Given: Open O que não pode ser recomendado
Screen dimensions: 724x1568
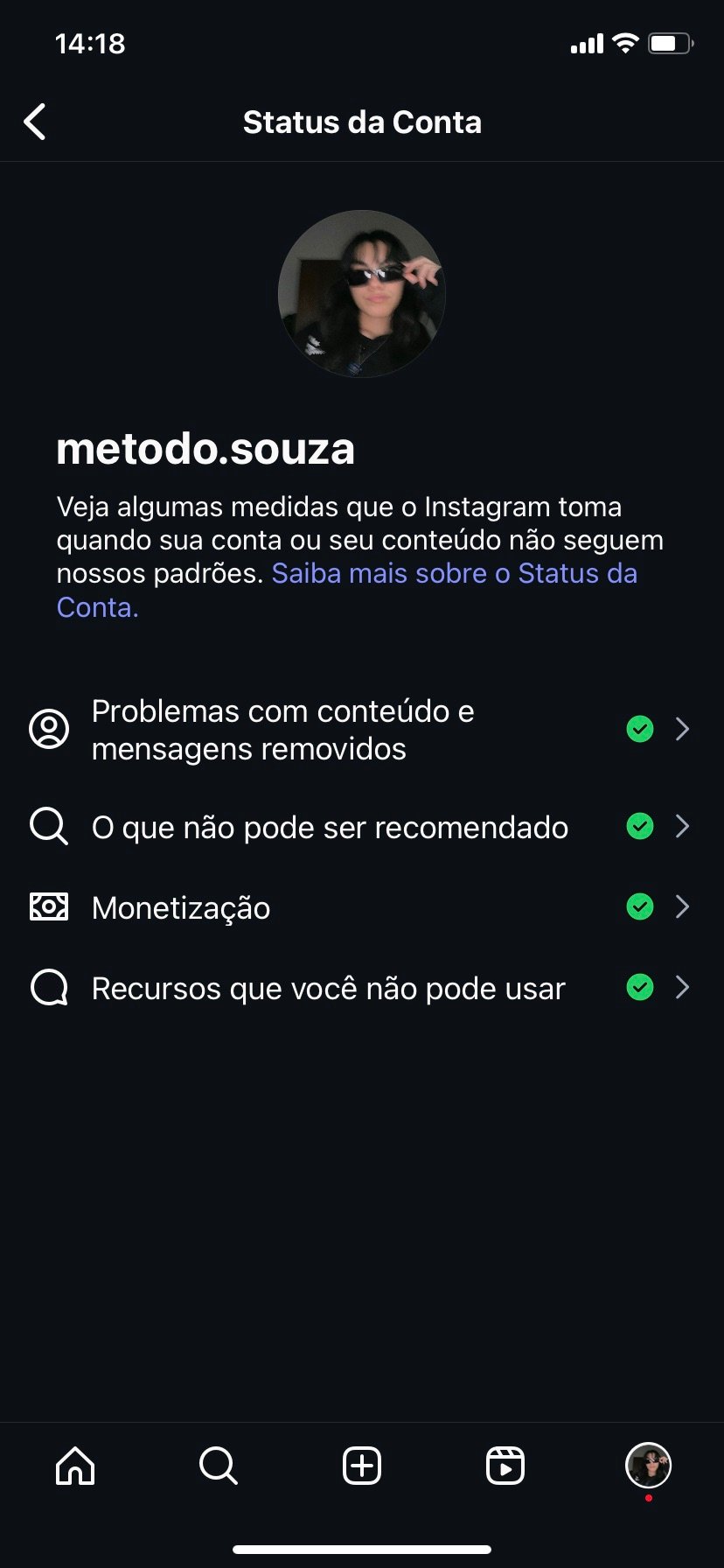Looking at the screenshot, I should (362, 827).
